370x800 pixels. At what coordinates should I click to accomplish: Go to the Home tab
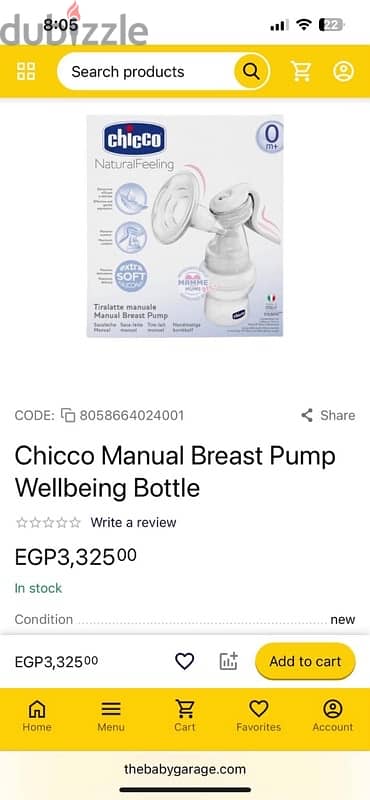(37, 716)
